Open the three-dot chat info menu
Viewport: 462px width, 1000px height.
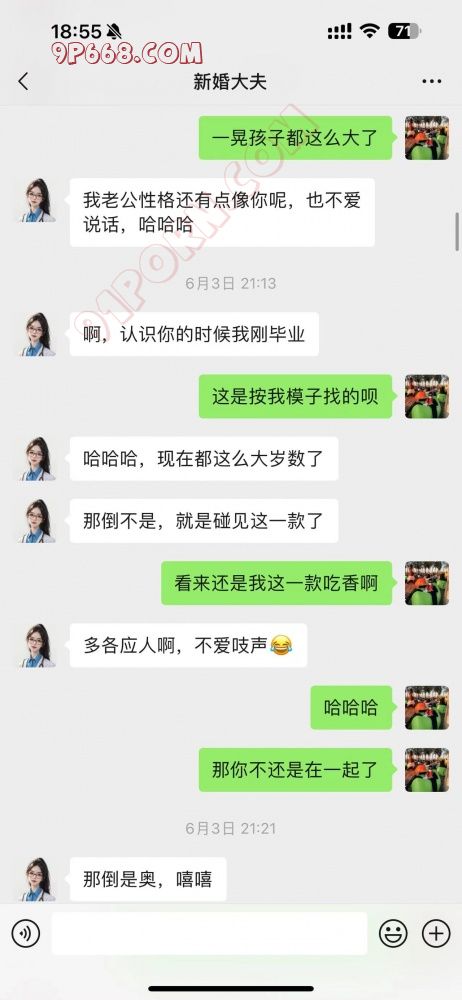432,81
